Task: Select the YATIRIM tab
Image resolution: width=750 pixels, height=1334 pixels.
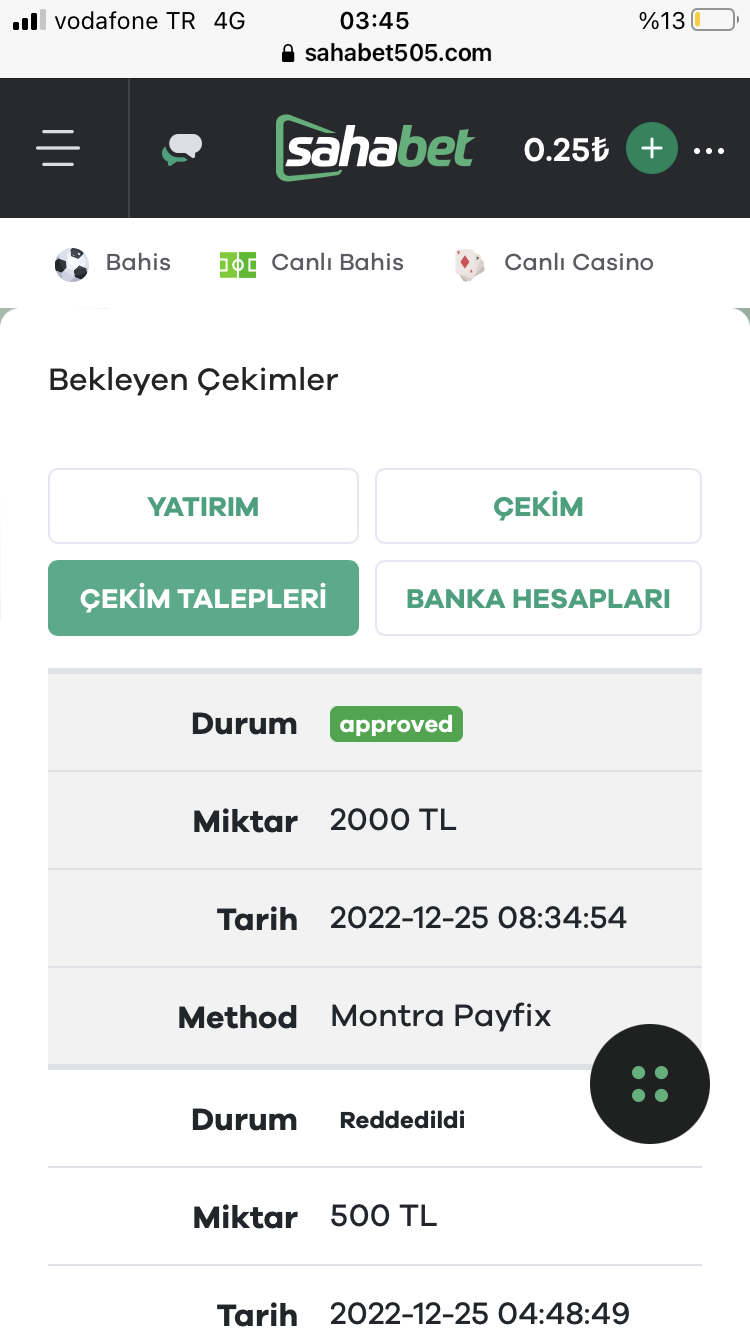Action: pyautogui.click(x=203, y=506)
